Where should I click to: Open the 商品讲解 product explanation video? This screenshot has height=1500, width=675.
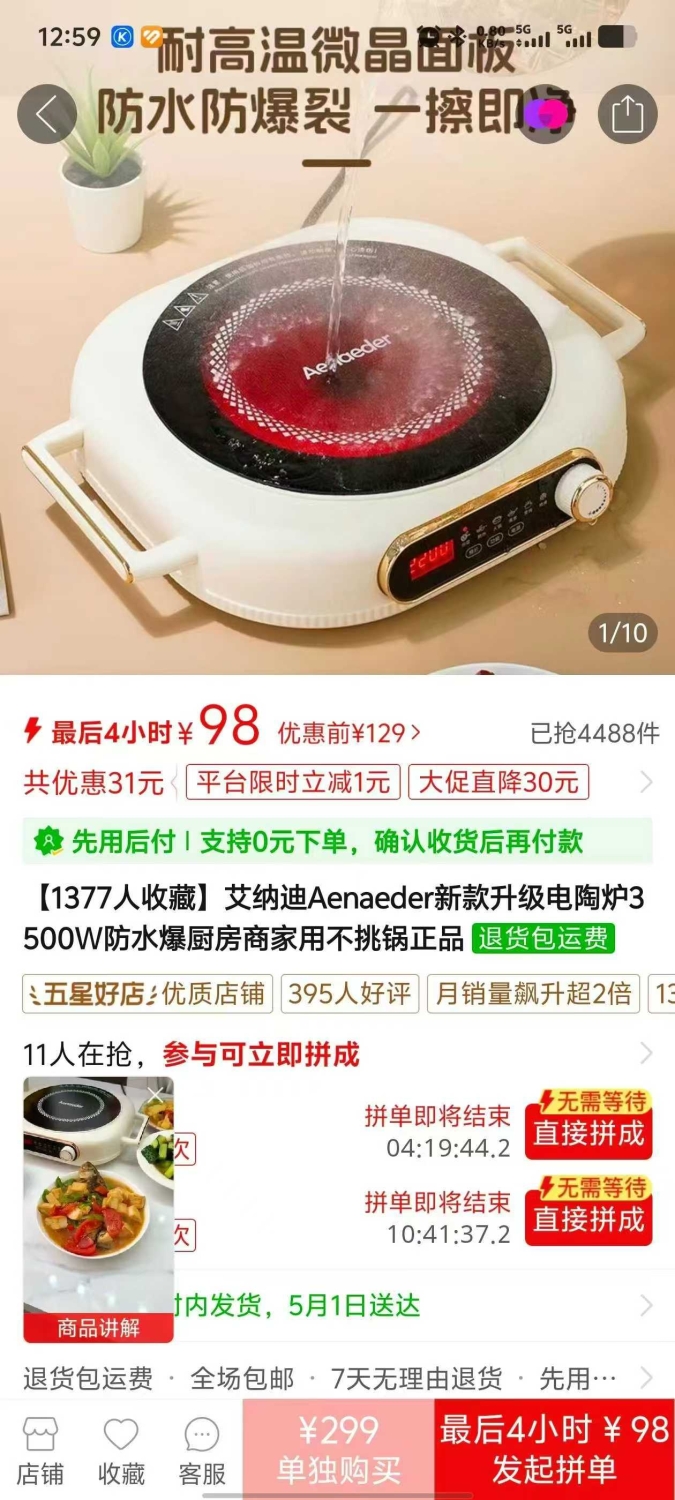coord(98,1209)
